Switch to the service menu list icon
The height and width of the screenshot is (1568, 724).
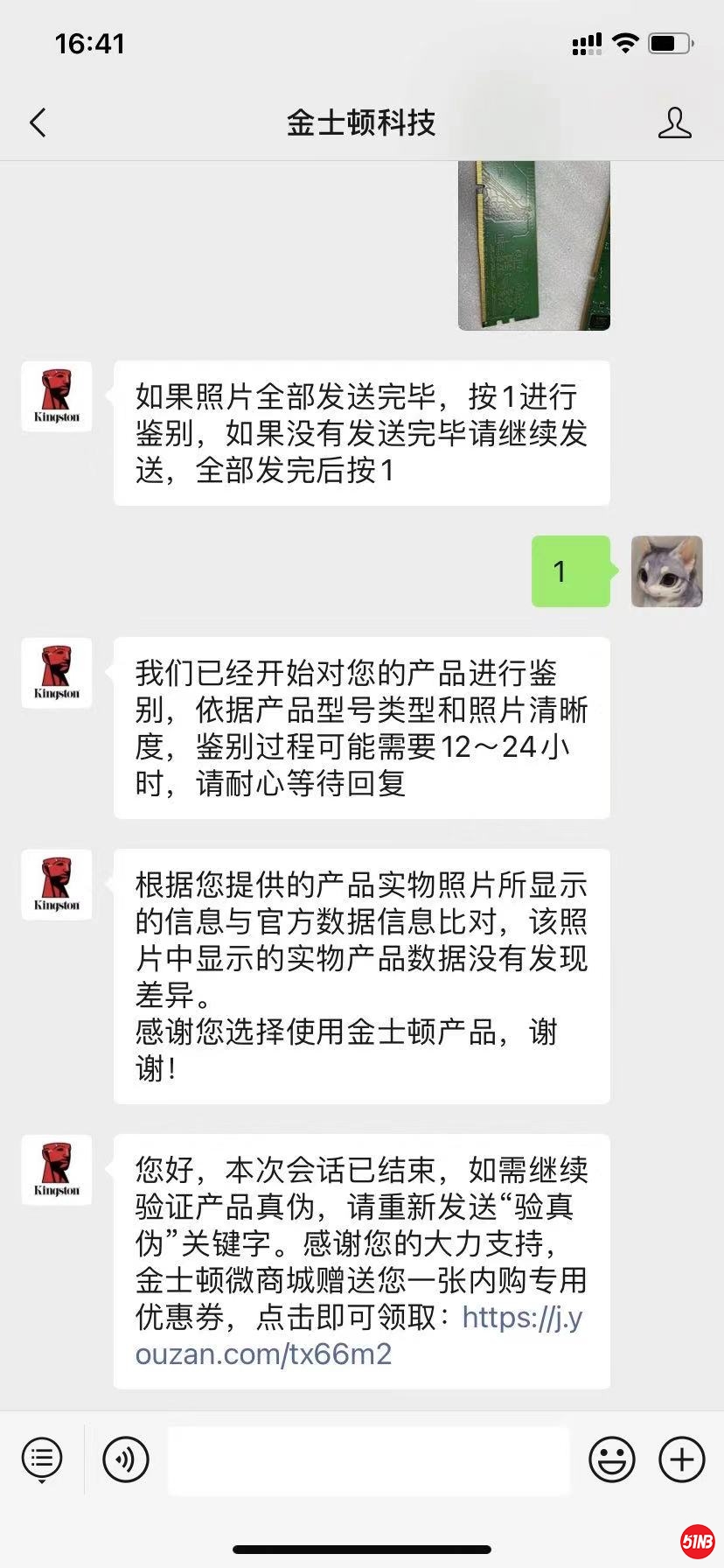tap(42, 1459)
